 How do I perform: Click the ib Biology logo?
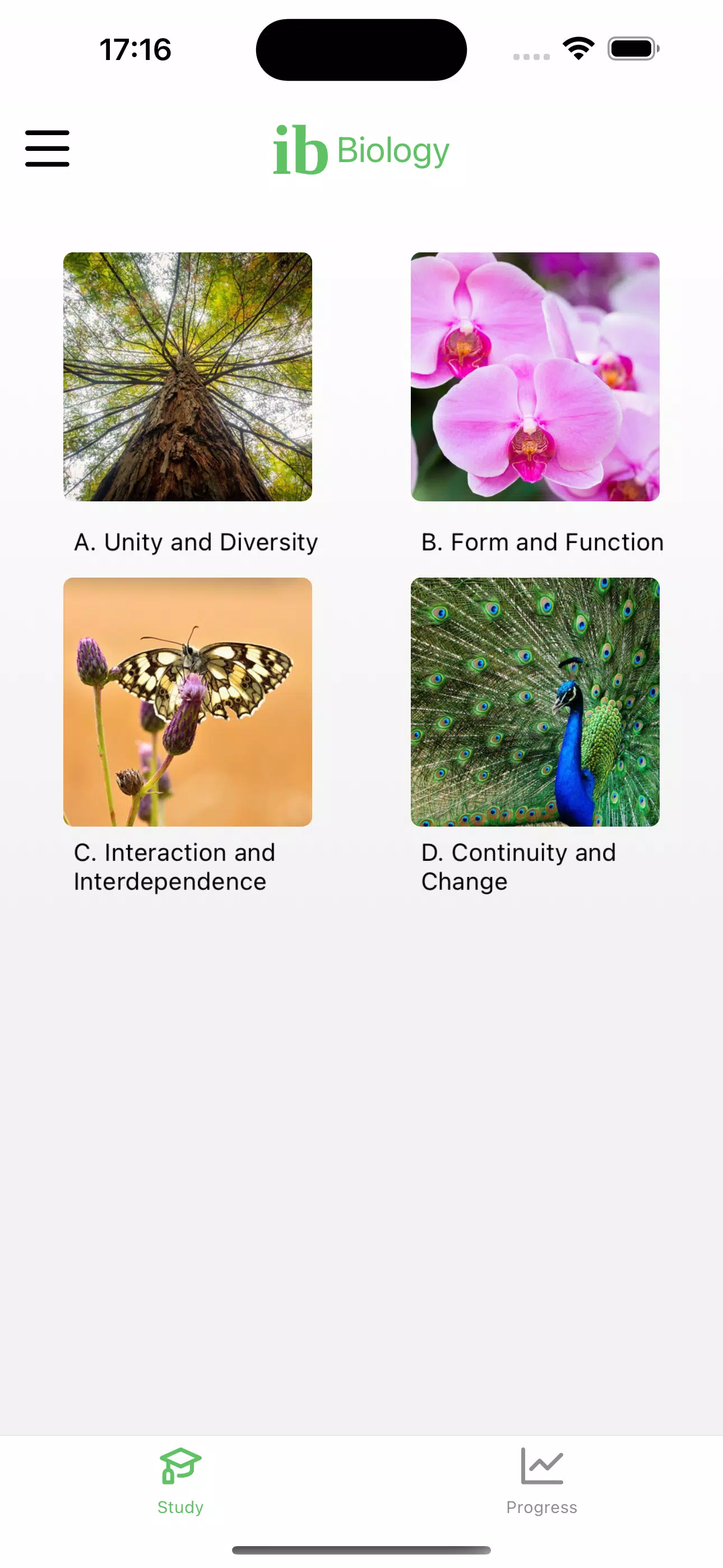pos(361,149)
